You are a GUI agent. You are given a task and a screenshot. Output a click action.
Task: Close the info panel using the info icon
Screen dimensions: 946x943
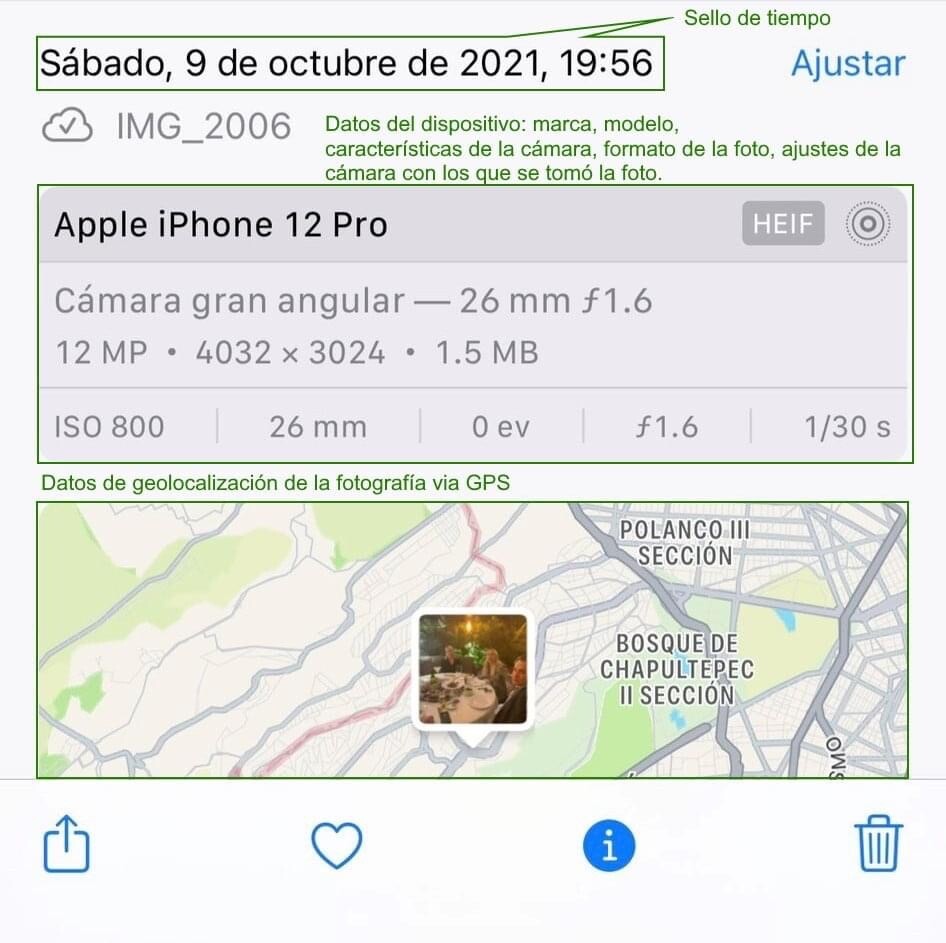click(609, 846)
